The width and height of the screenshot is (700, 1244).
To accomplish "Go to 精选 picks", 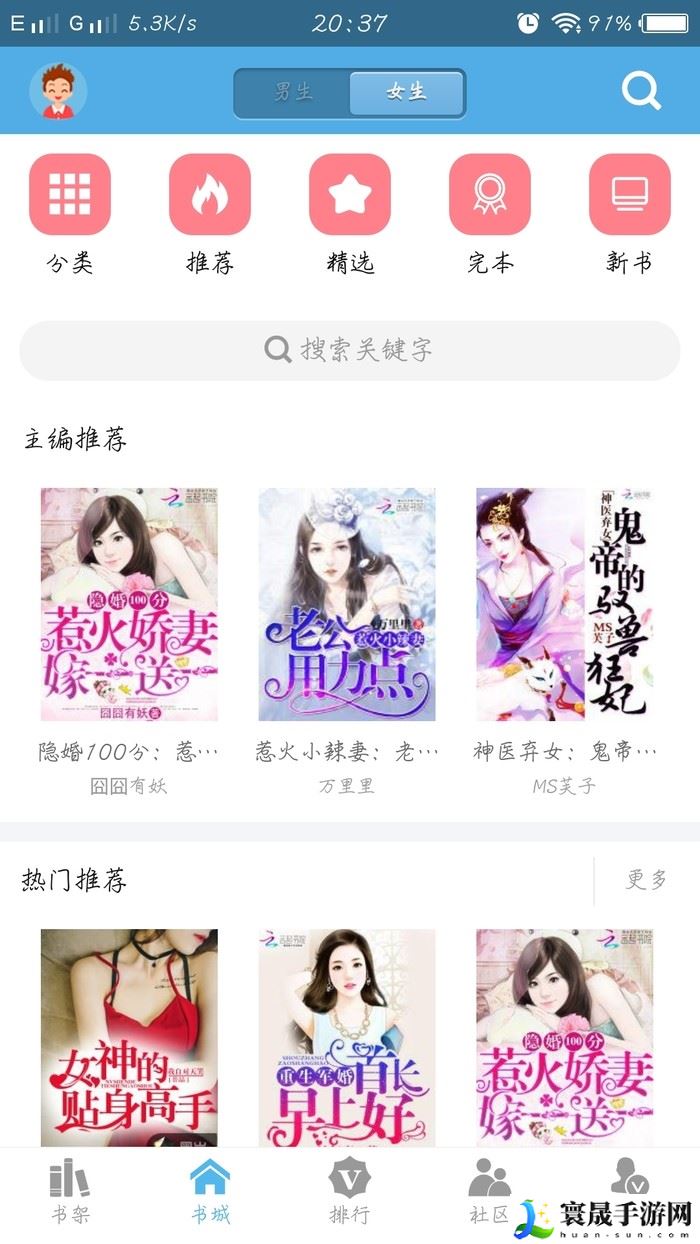I will [350, 194].
